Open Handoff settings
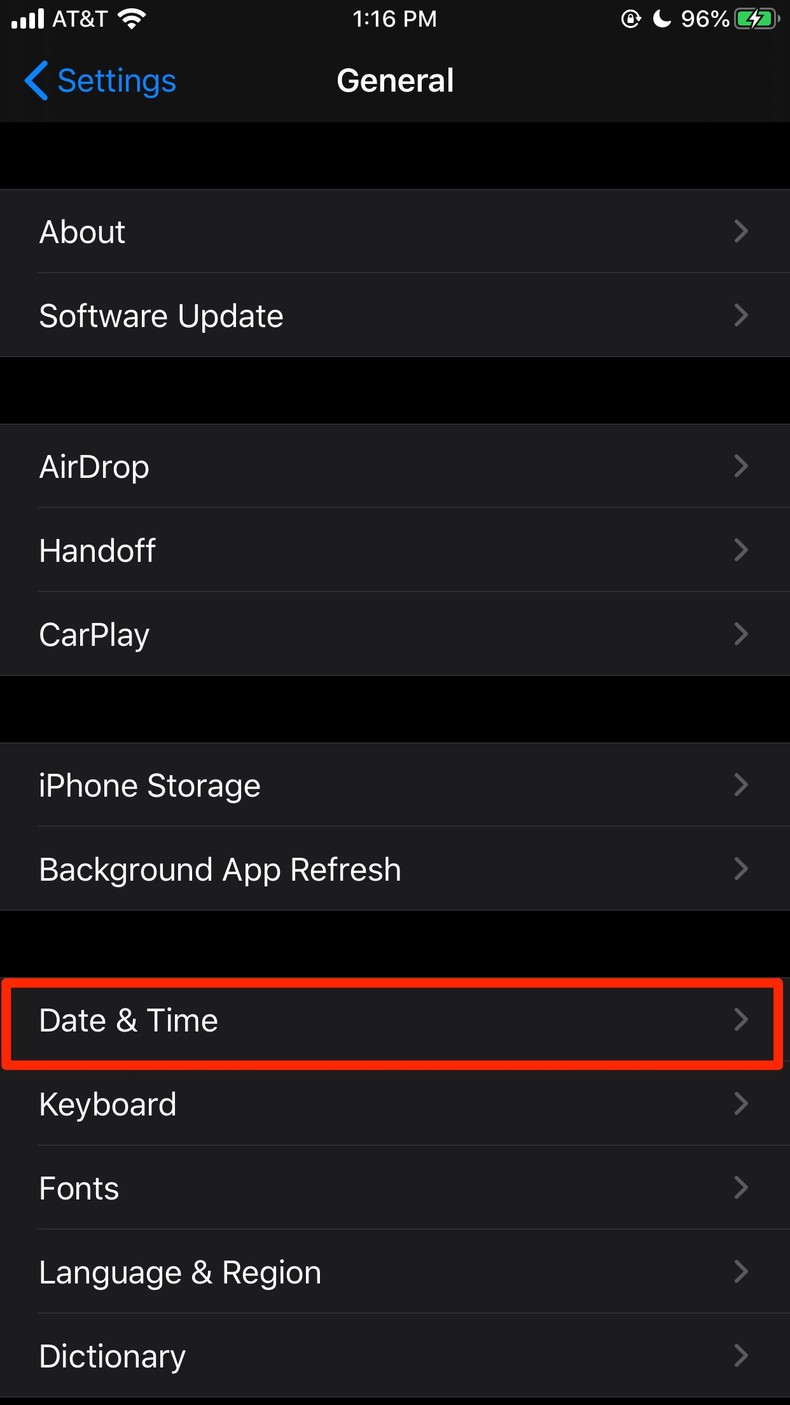790x1405 pixels. tap(394, 550)
